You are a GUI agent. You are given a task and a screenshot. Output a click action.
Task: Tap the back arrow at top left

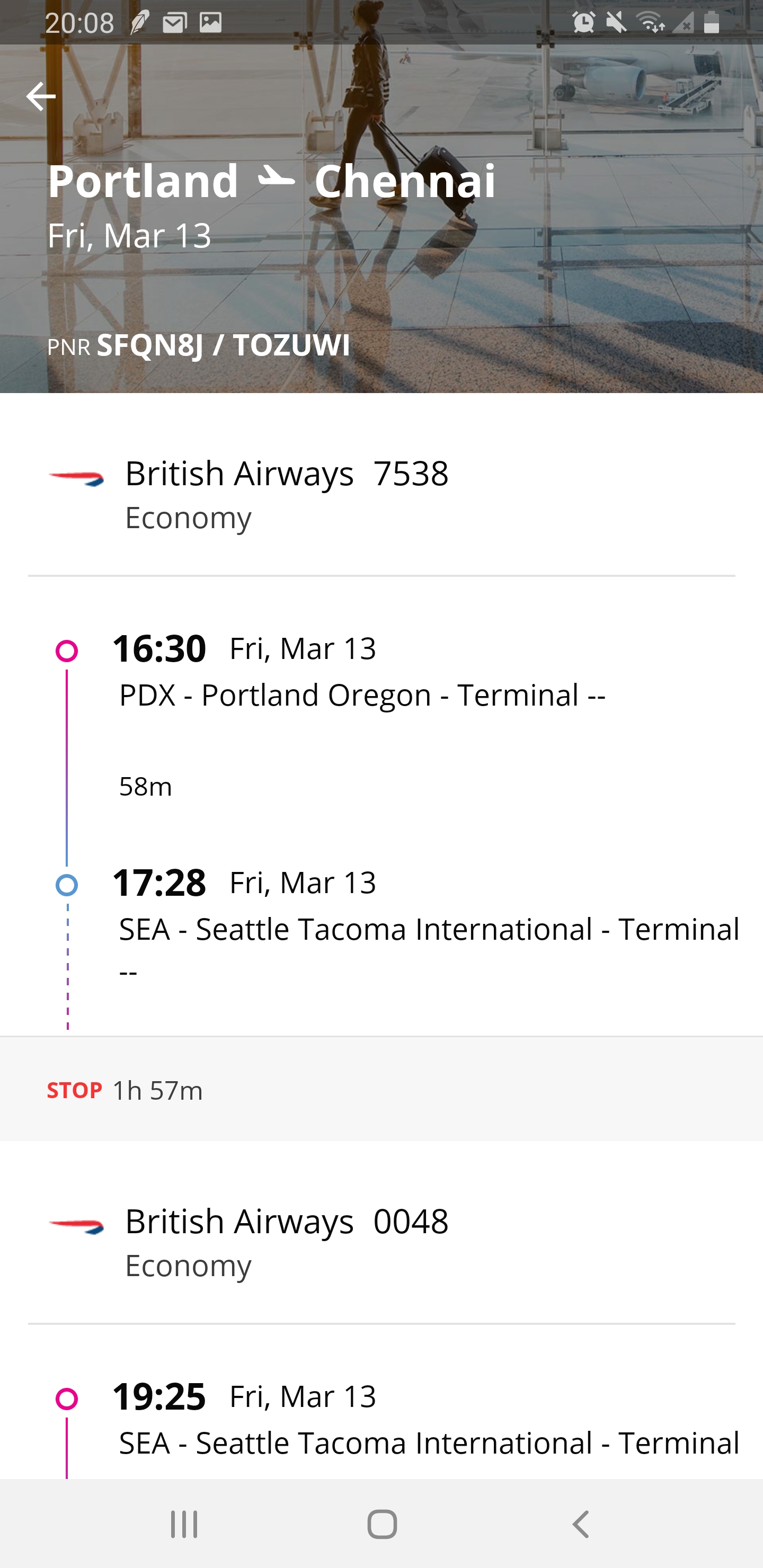(x=41, y=96)
